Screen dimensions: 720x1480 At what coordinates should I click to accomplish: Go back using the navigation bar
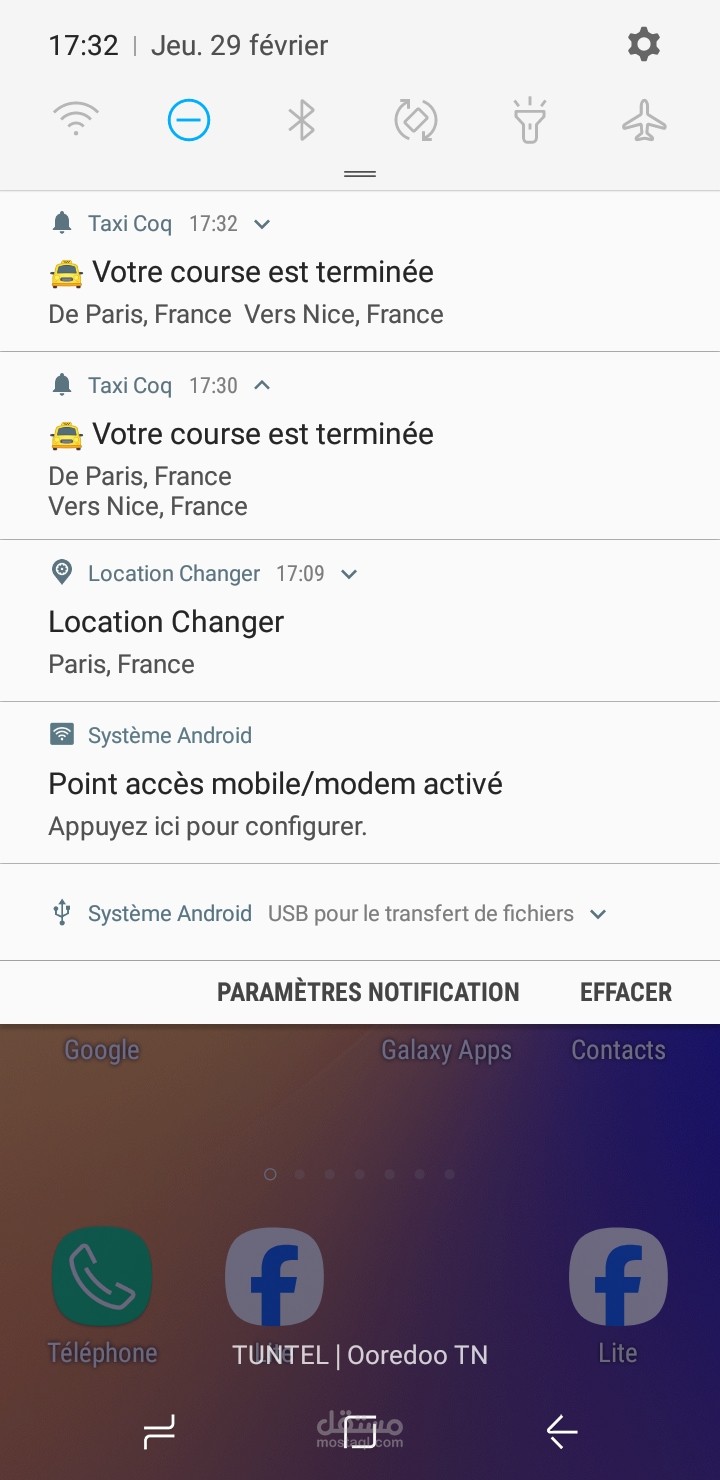[562, 1432]
